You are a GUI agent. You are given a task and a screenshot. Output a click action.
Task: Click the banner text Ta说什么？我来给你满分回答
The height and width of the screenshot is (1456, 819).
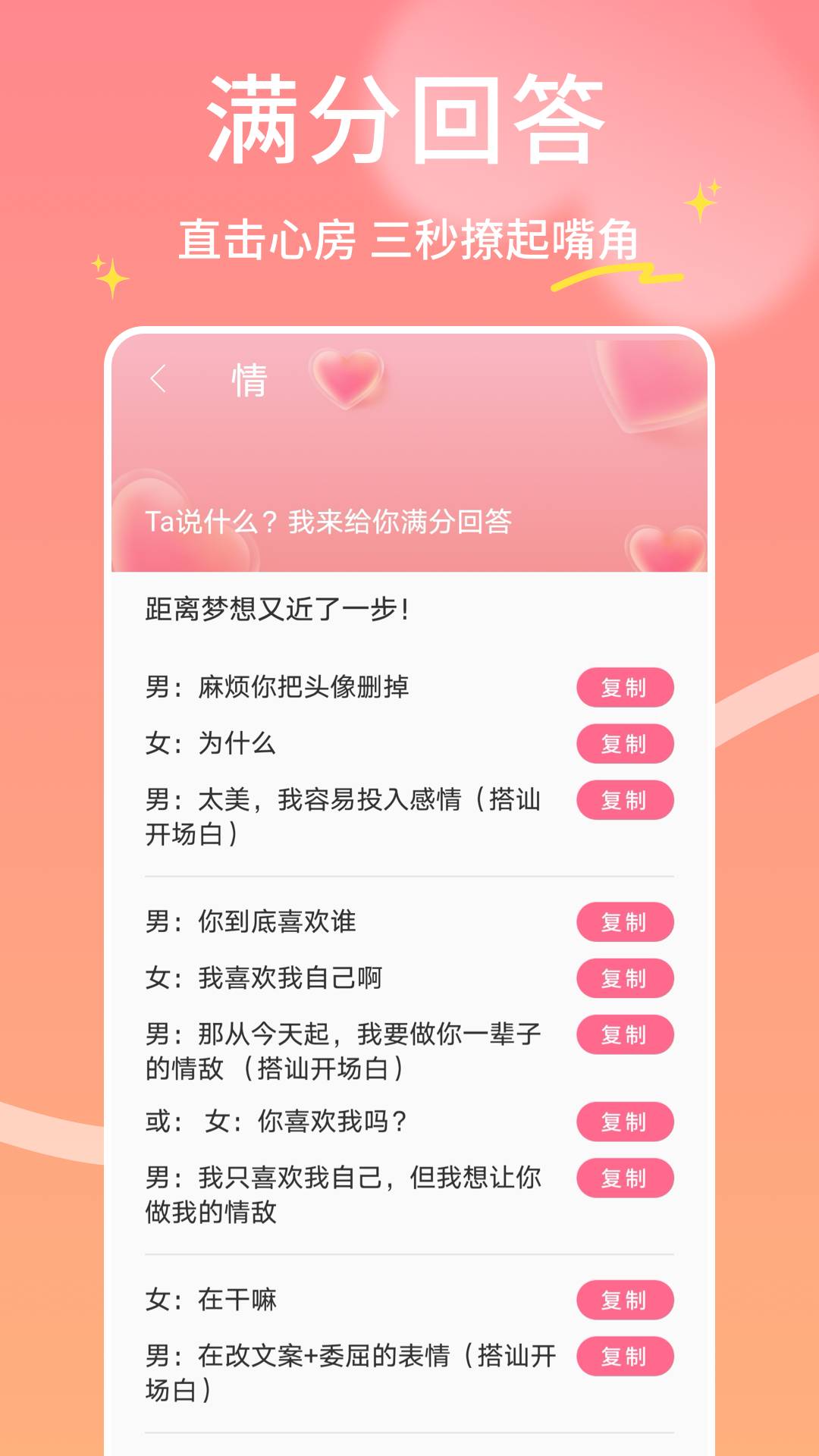coord(330,523)
